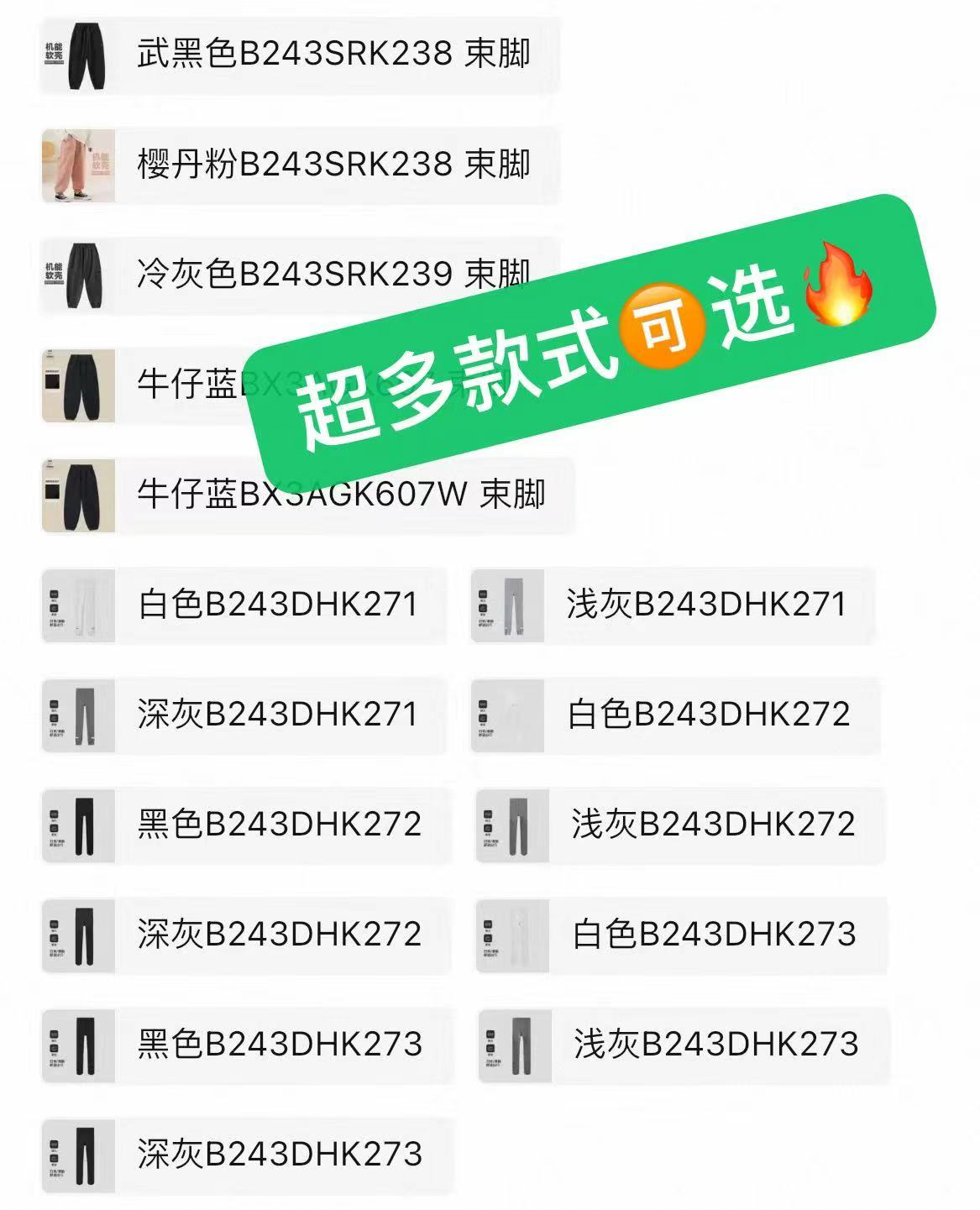The image size is (980, 1210).
Task: Click the 武黑色B243SRK238 pants thumbnail
Action: 80,56
